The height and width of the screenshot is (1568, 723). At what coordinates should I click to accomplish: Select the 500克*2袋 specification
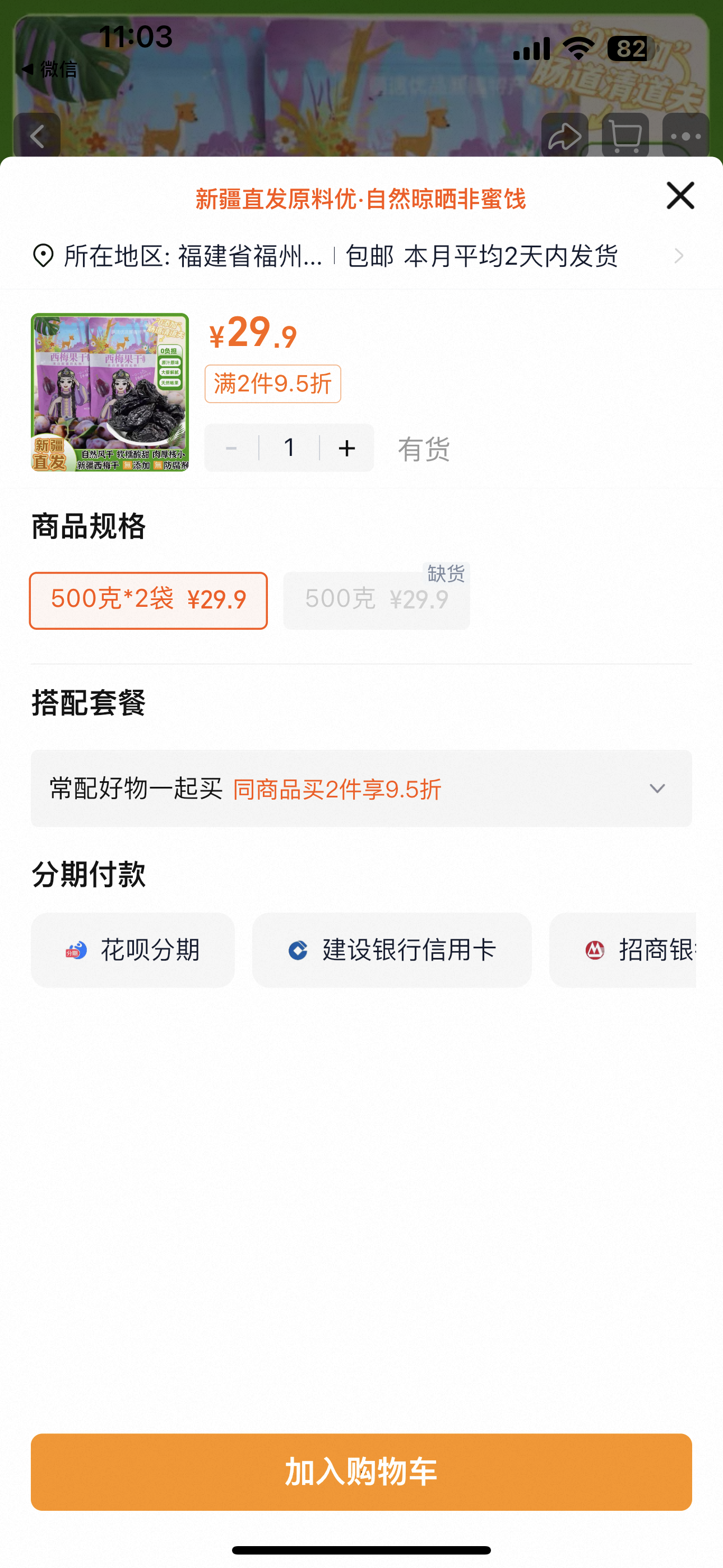(149, 600)
